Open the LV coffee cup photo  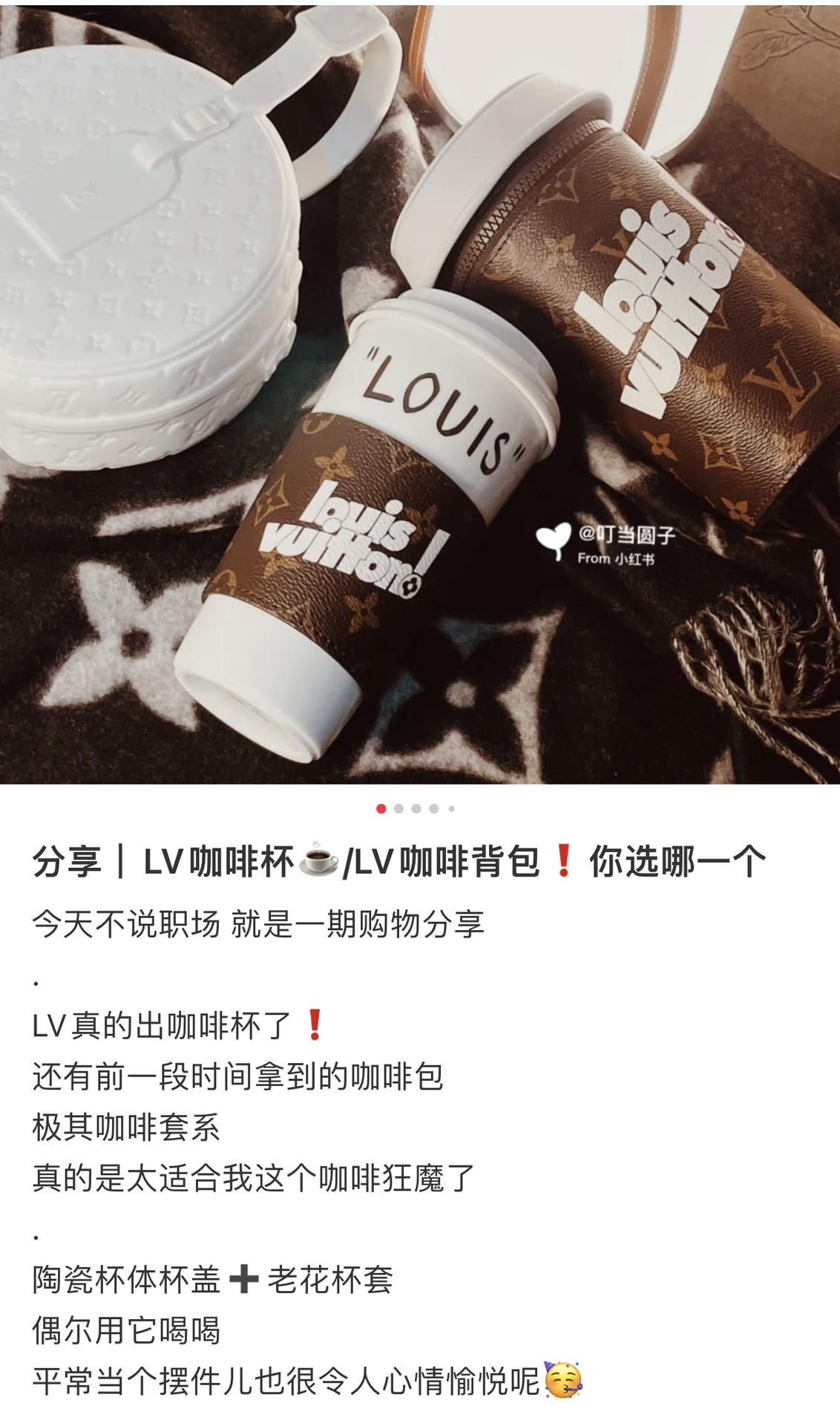click(x=420, y=393)
